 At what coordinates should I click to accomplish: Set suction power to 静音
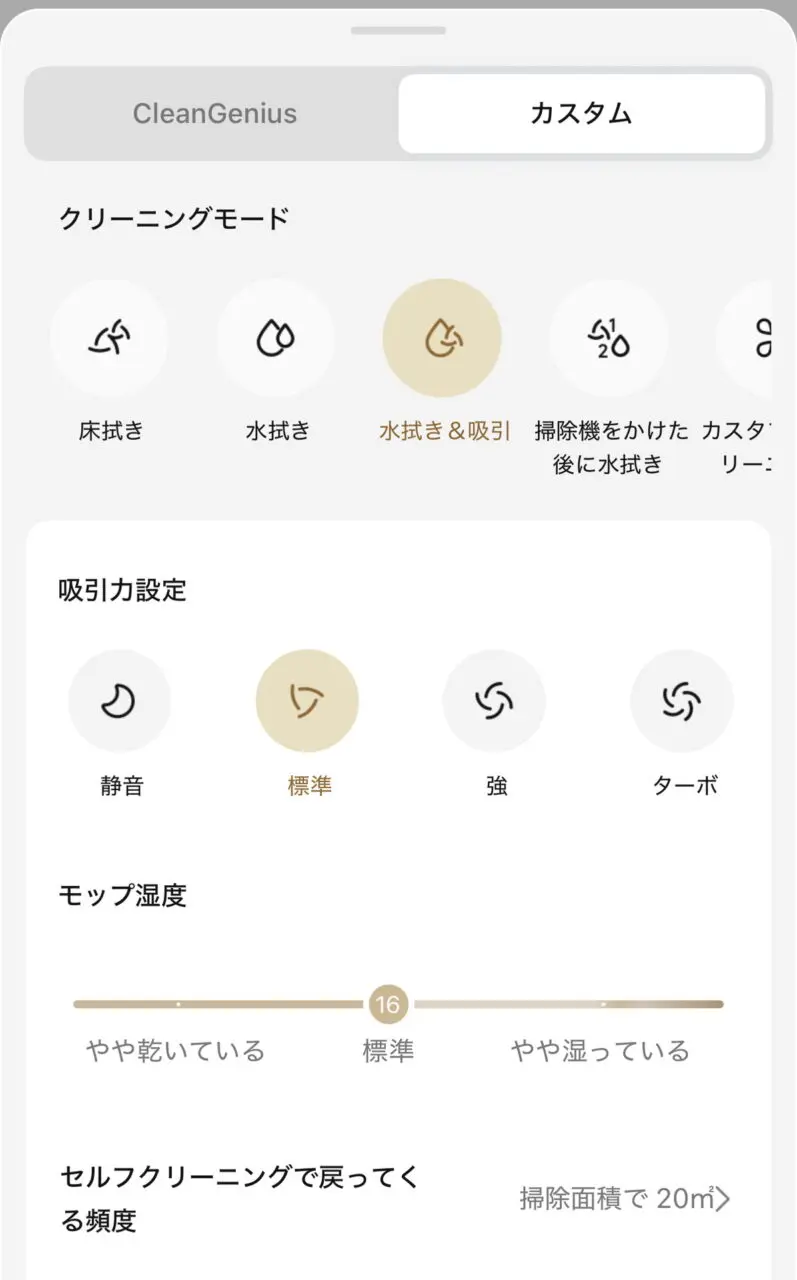(119, 701)
